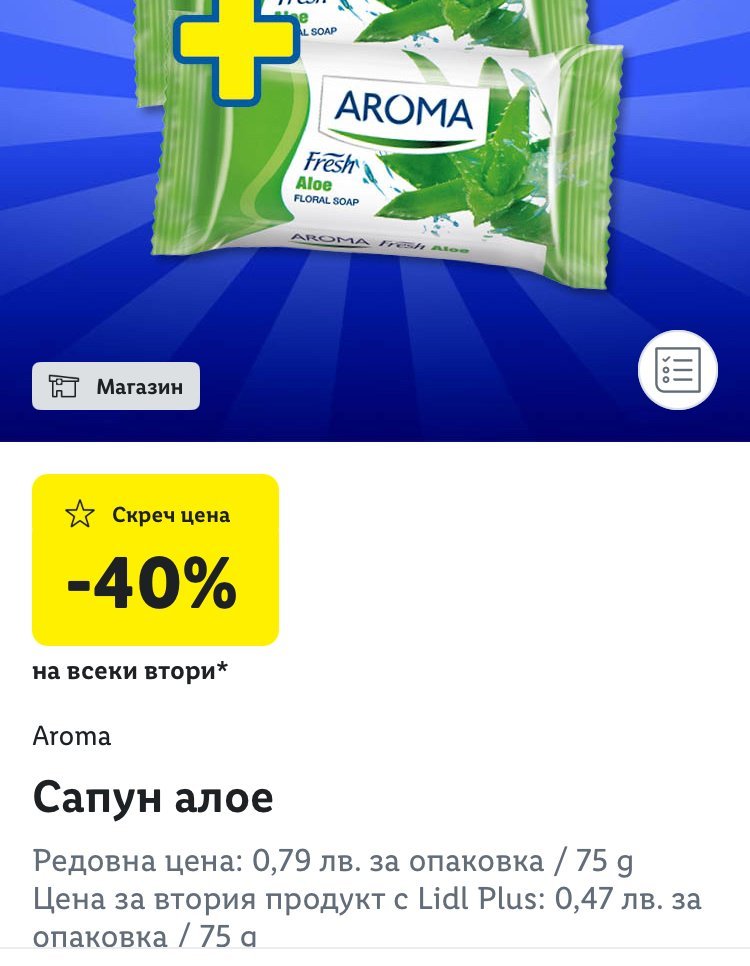Tap the Магазин store chip

[x=116, y=386]
